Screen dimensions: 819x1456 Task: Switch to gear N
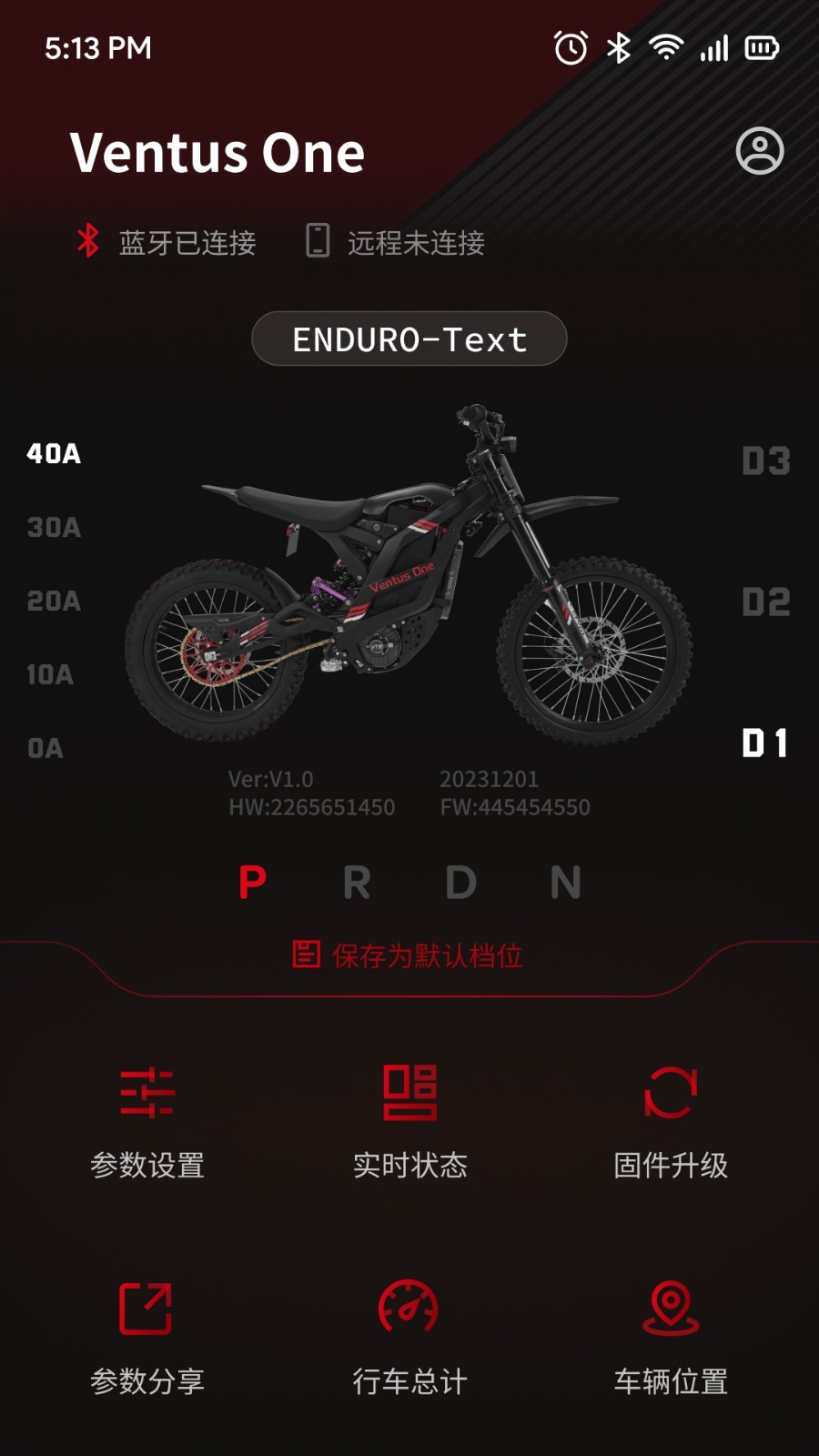point(566,882)
